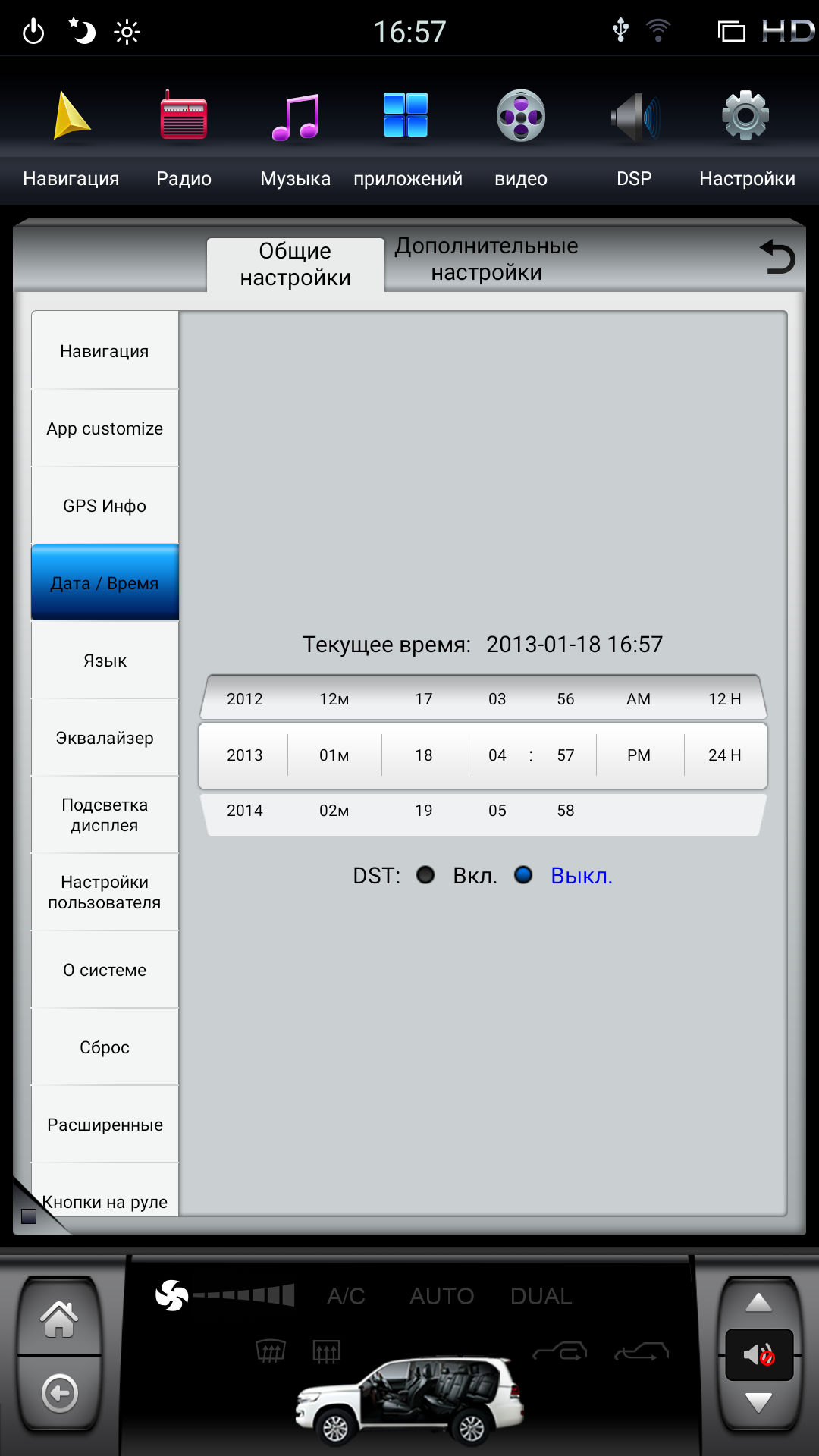
Task: Open the GPS Инфо section
Action: pyautogui.click(x=105, y=506)
